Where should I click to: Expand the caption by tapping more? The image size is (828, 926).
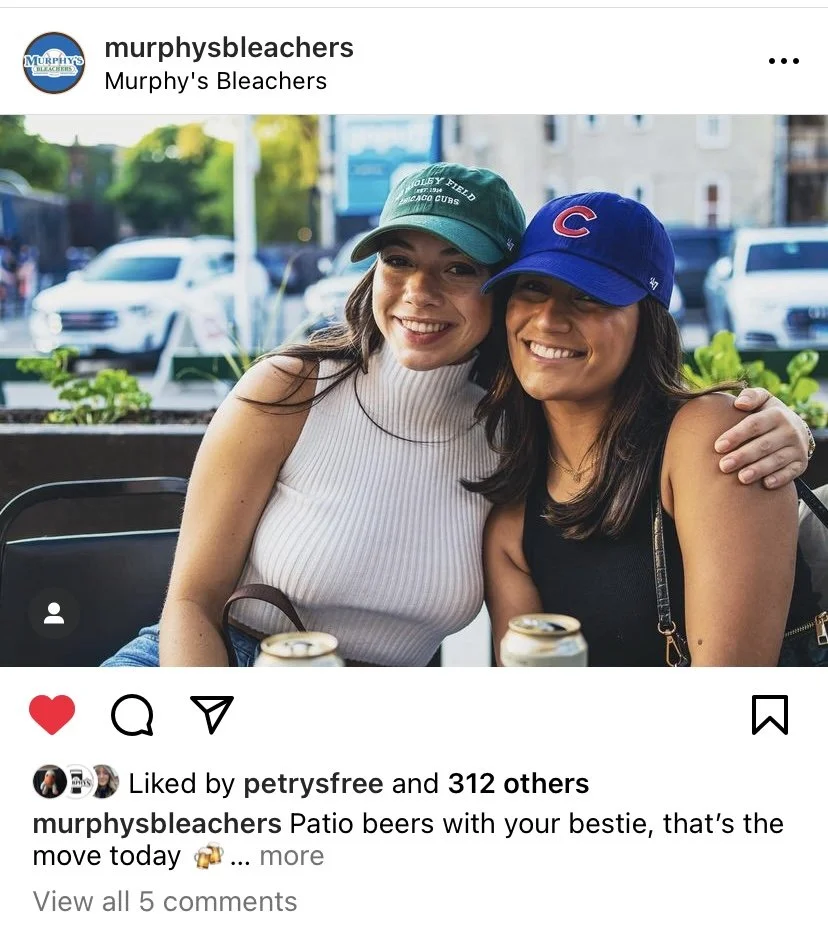coord(291,856)
